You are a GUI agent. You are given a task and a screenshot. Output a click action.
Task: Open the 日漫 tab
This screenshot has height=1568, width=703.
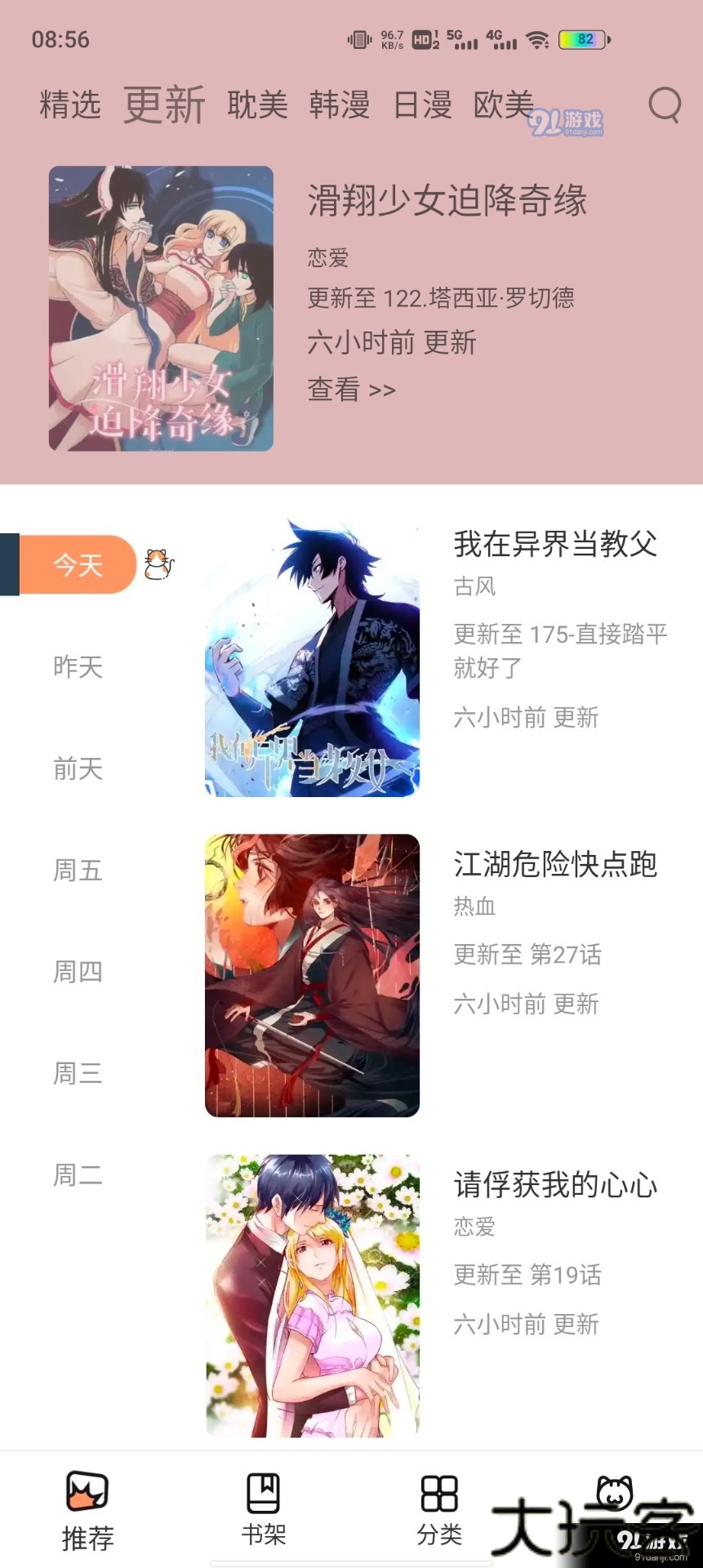click(x=422, y=105)
